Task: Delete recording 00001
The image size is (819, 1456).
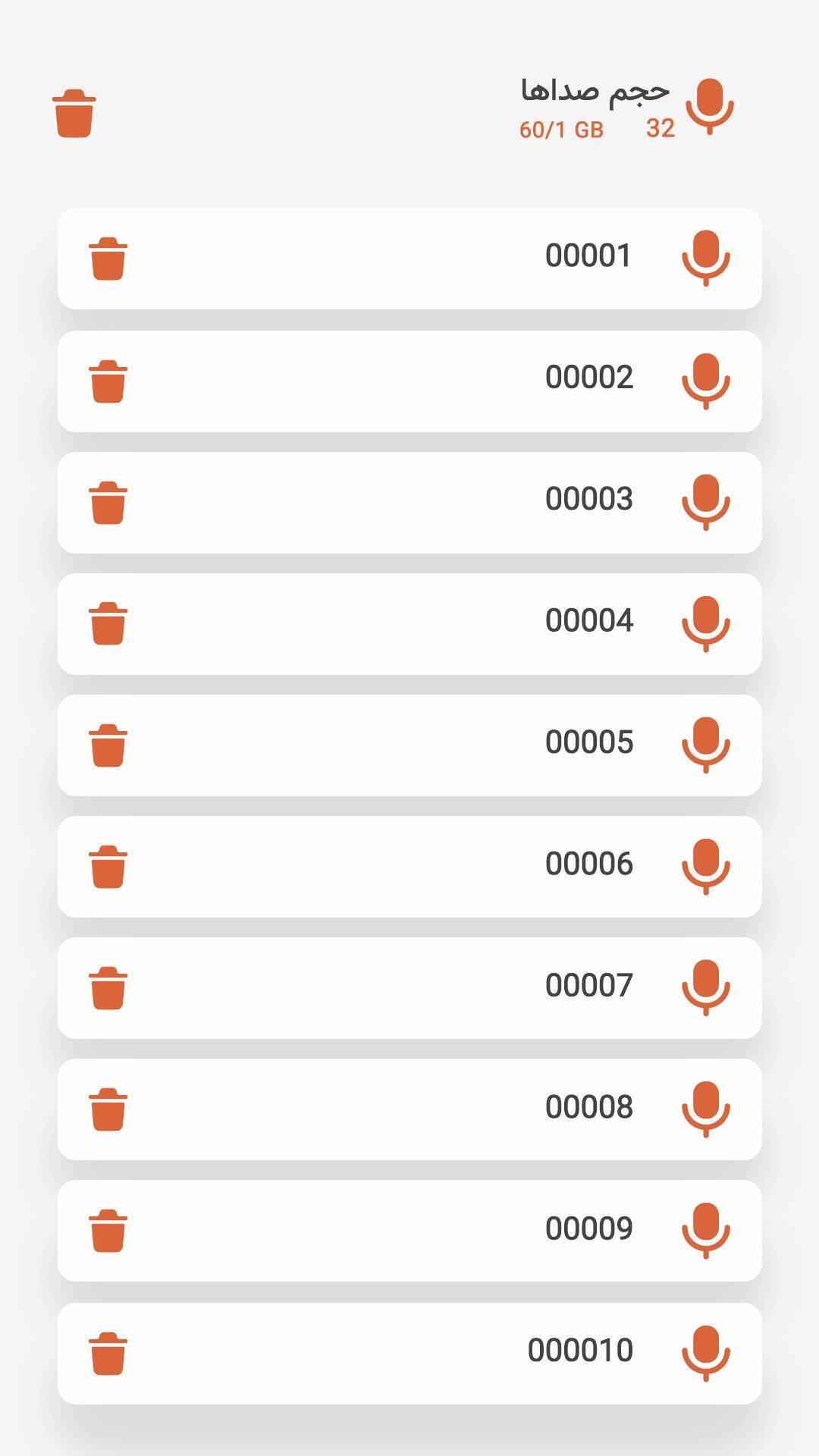Action: pyautogui.click(x=108, y=259)
